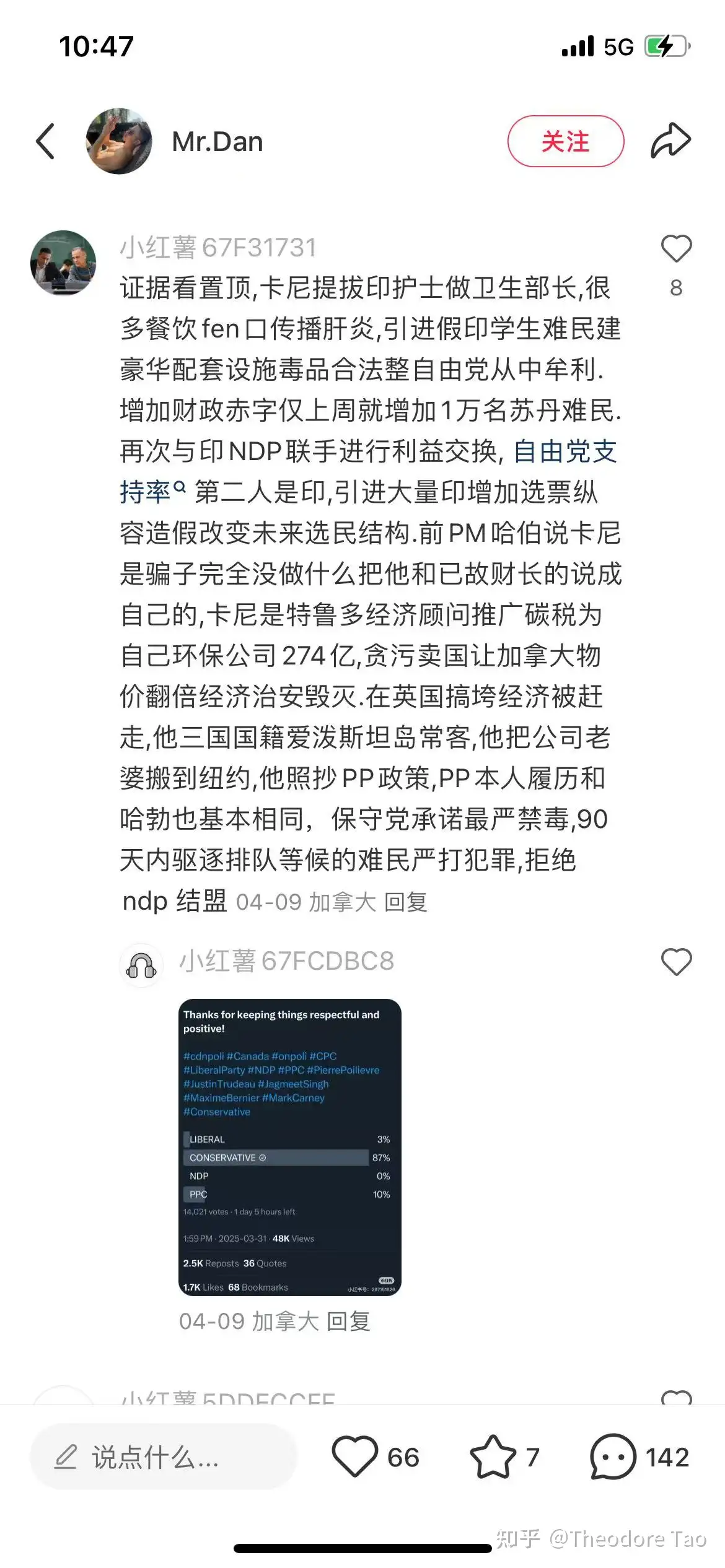Go back using the arrow
The image size is (725, 1568).
click(x=45, y=141)
